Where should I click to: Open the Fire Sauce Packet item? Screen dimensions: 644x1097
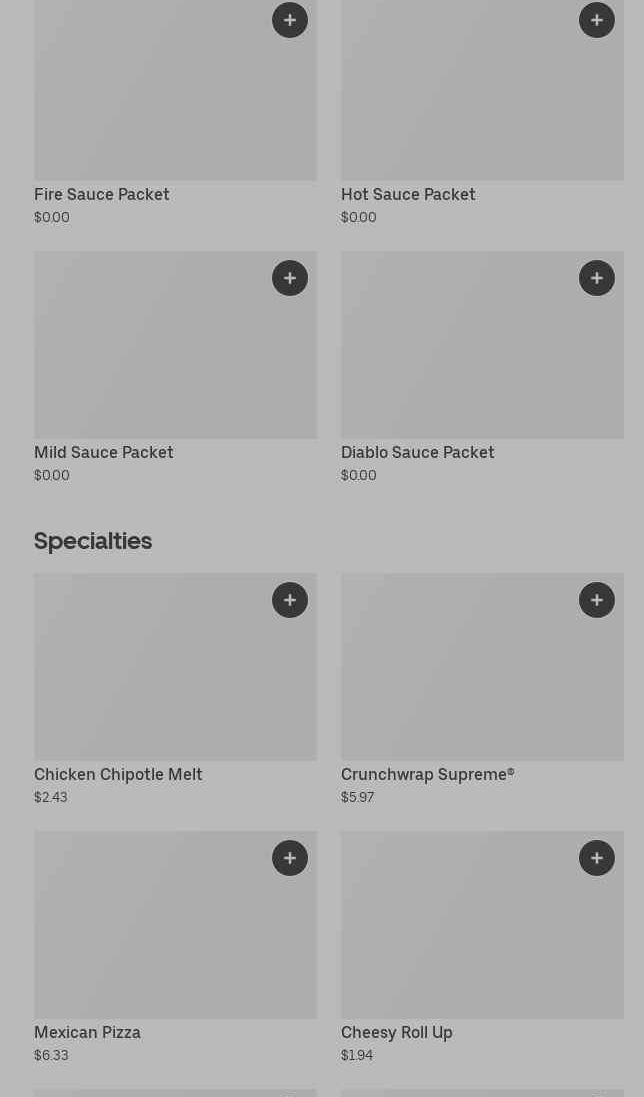tap(176, 112)
